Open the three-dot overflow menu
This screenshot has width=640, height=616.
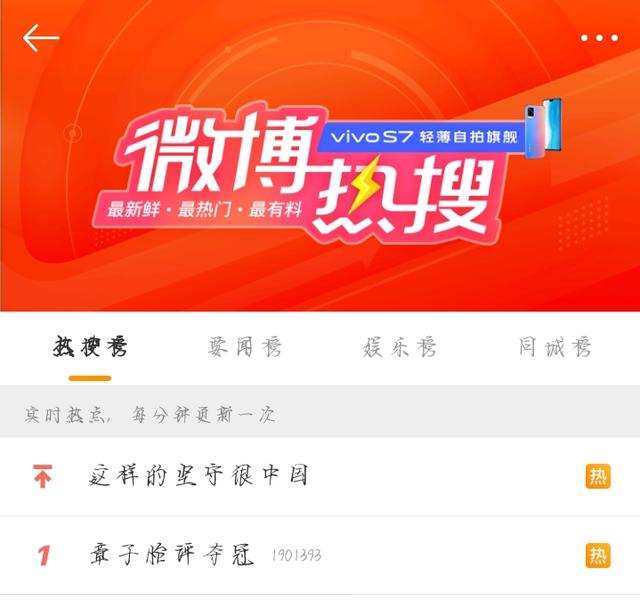599,38
